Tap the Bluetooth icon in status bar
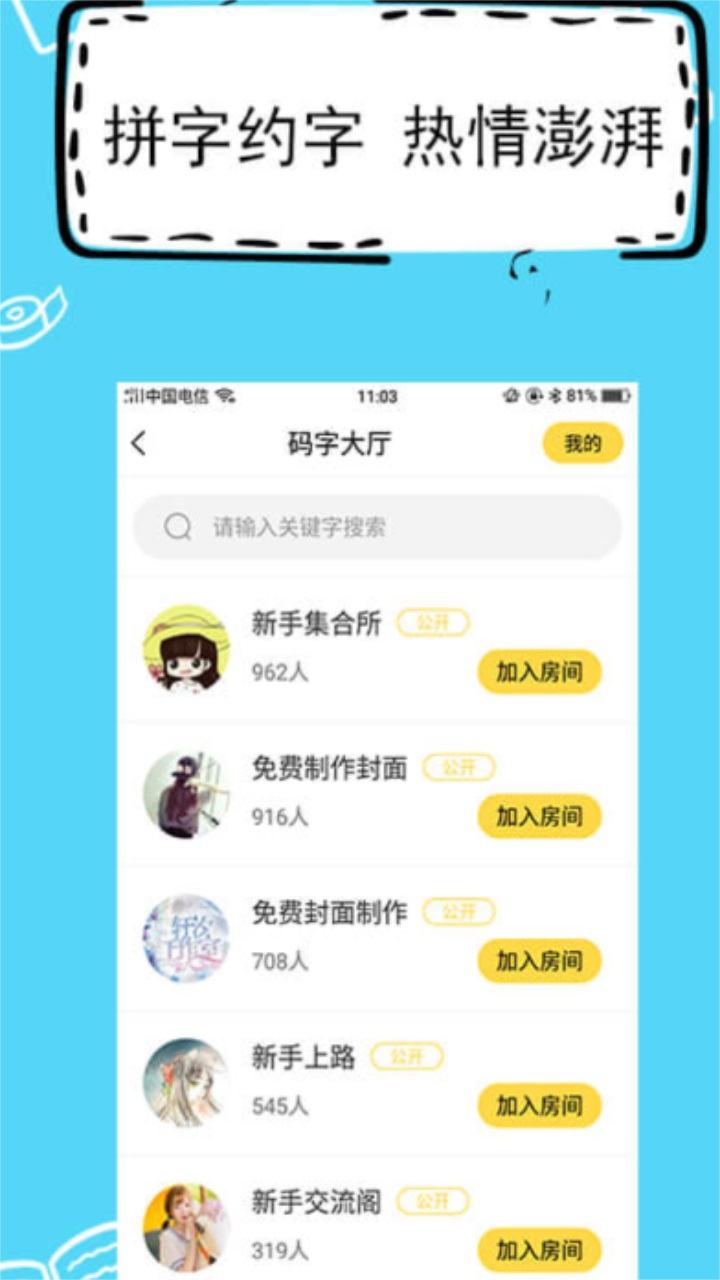Viewport: 720px width, 1280px height. [555, 394]
